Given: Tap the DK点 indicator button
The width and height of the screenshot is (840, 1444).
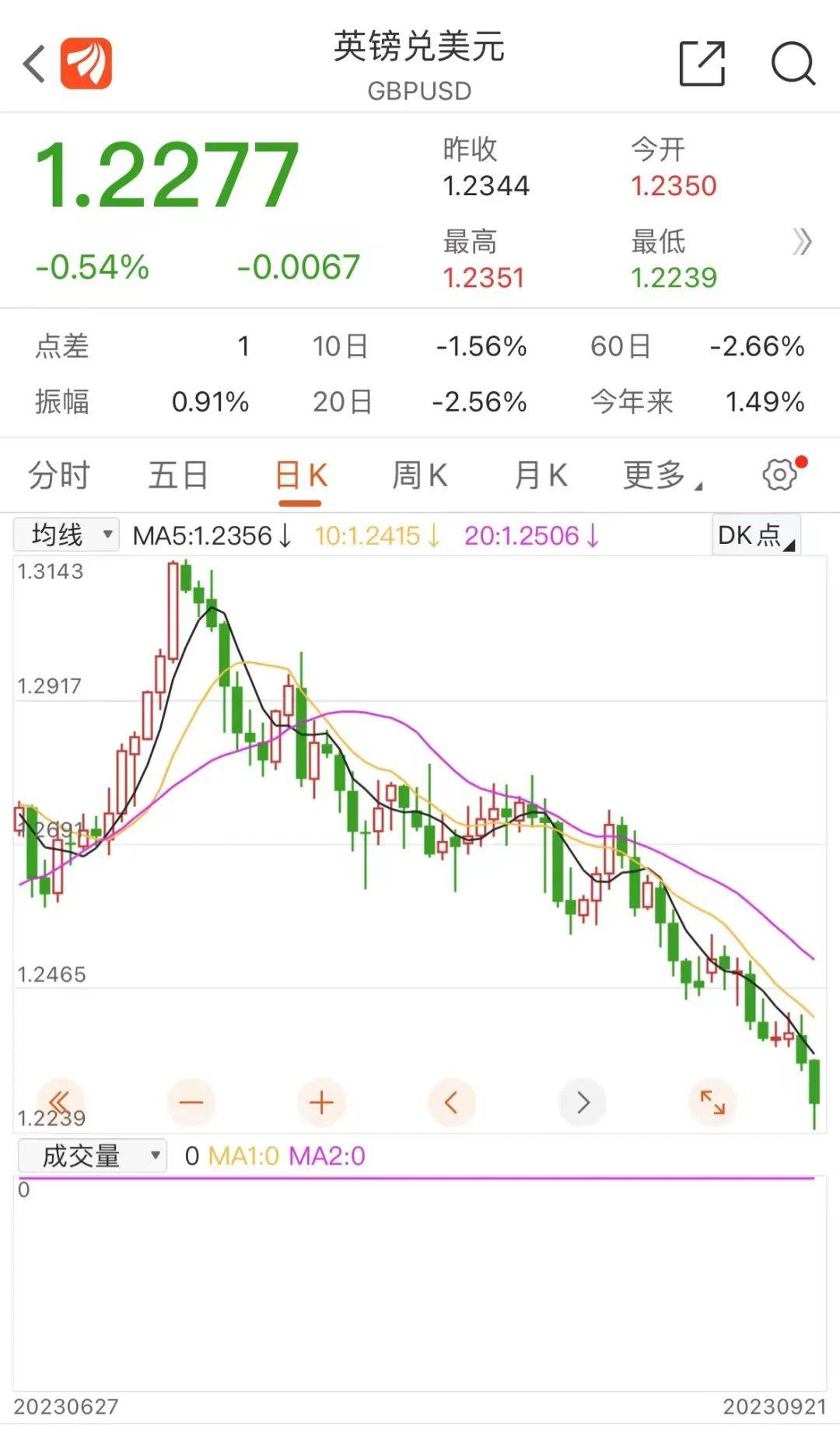Looking at the screenshot, I should (x=755, y=535).
